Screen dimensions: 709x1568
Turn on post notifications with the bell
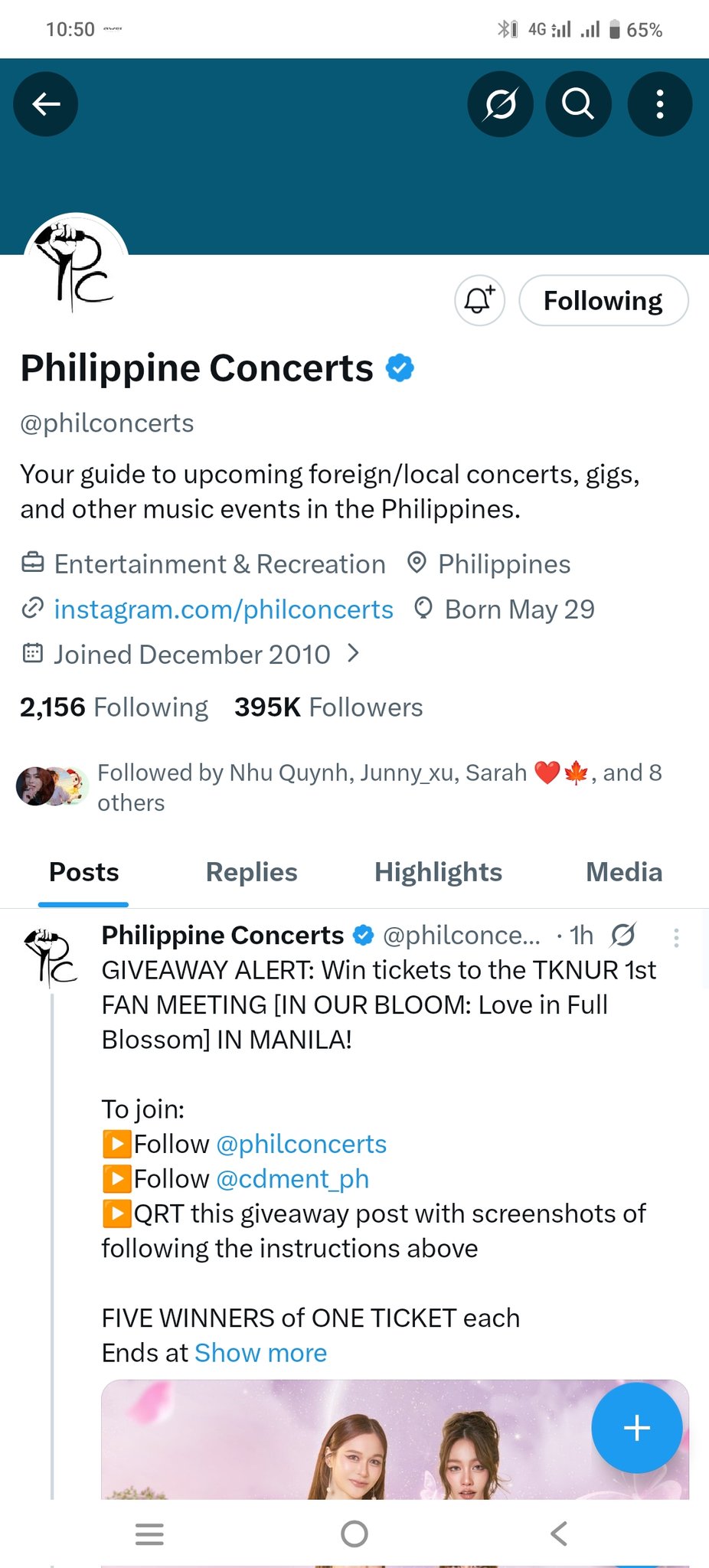pyautogui.click(x=479, y=300)
